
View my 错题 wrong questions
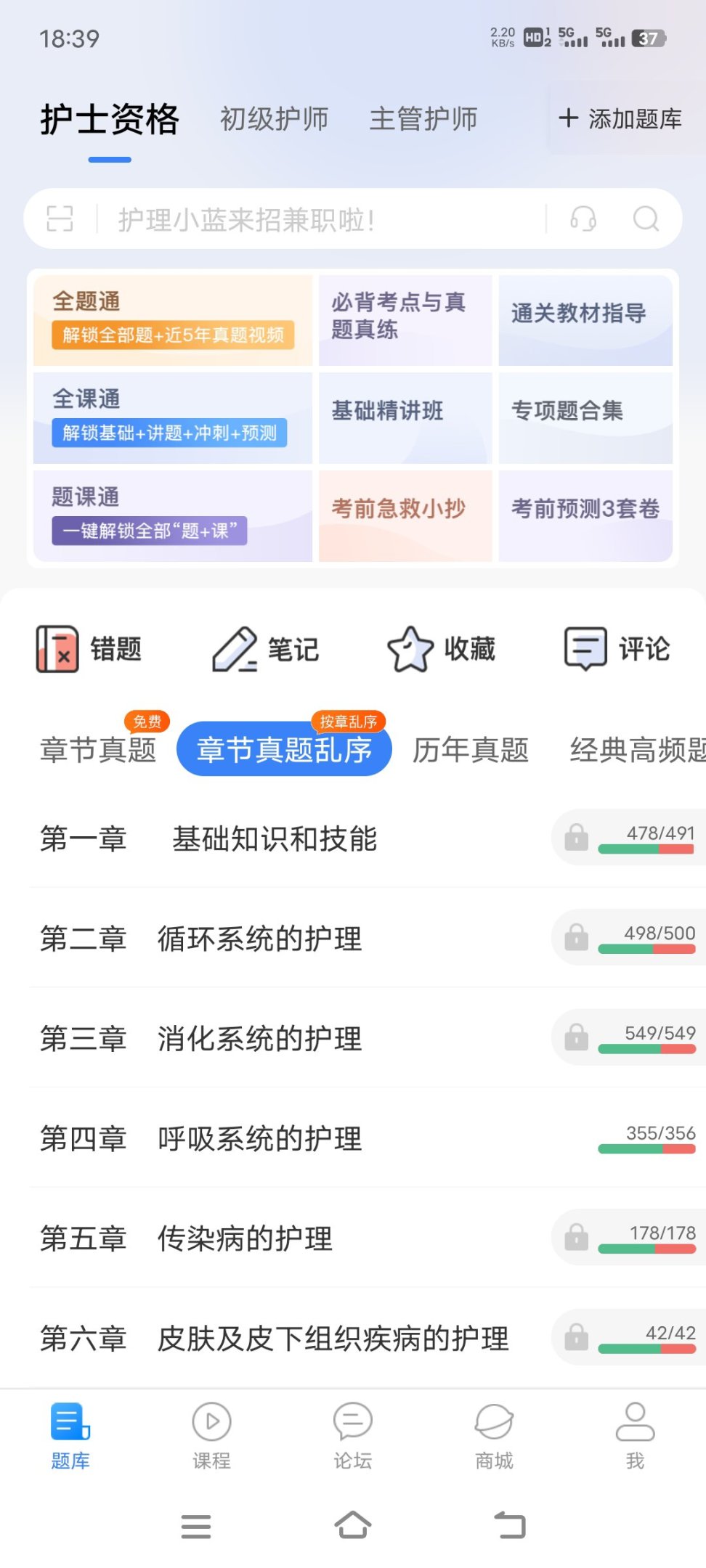coord(89,649)
